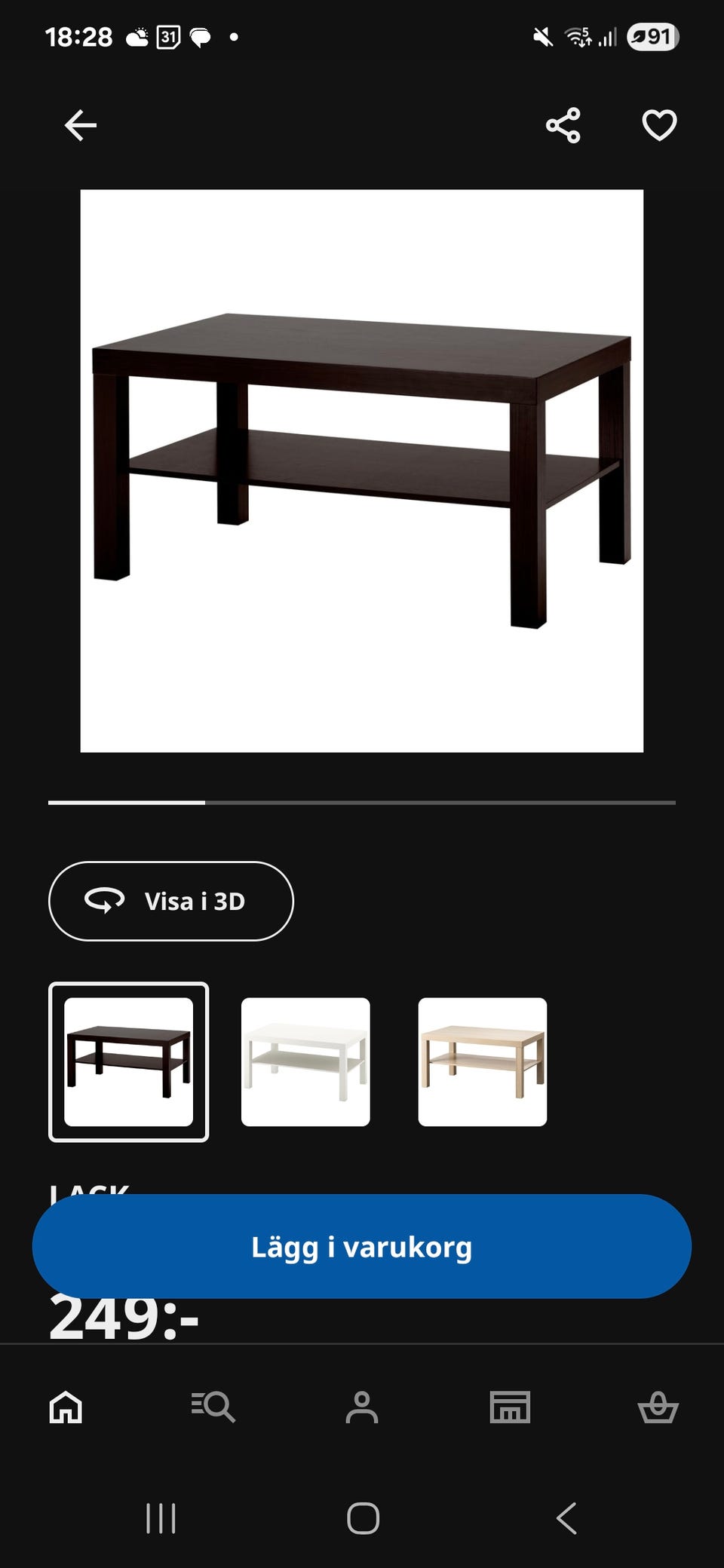The width and height of the screenshot is (724, 1568).
Task: Open the search with the magnifier icon
Action: [x=214, y=1407]
